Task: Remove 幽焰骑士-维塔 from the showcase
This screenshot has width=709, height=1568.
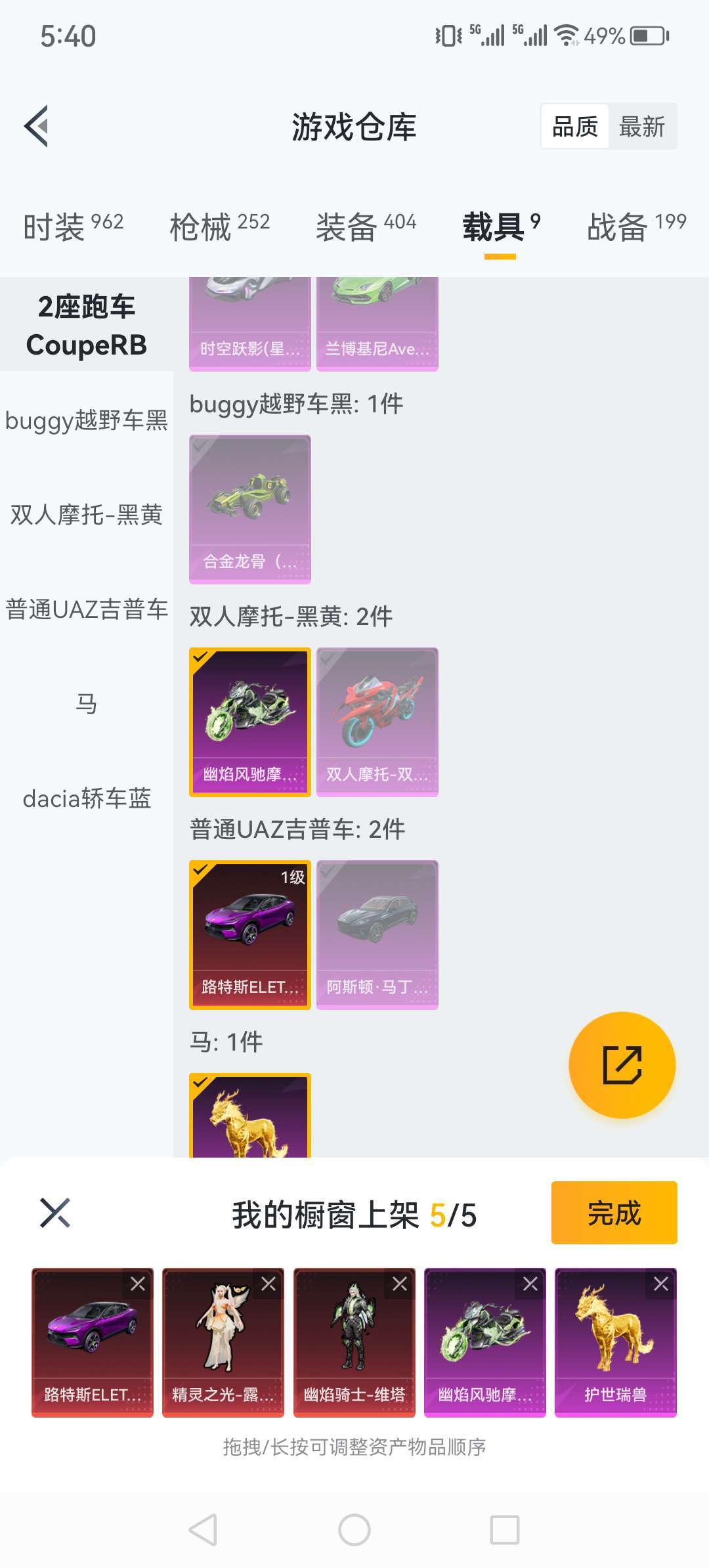Action: point(400,1284)
